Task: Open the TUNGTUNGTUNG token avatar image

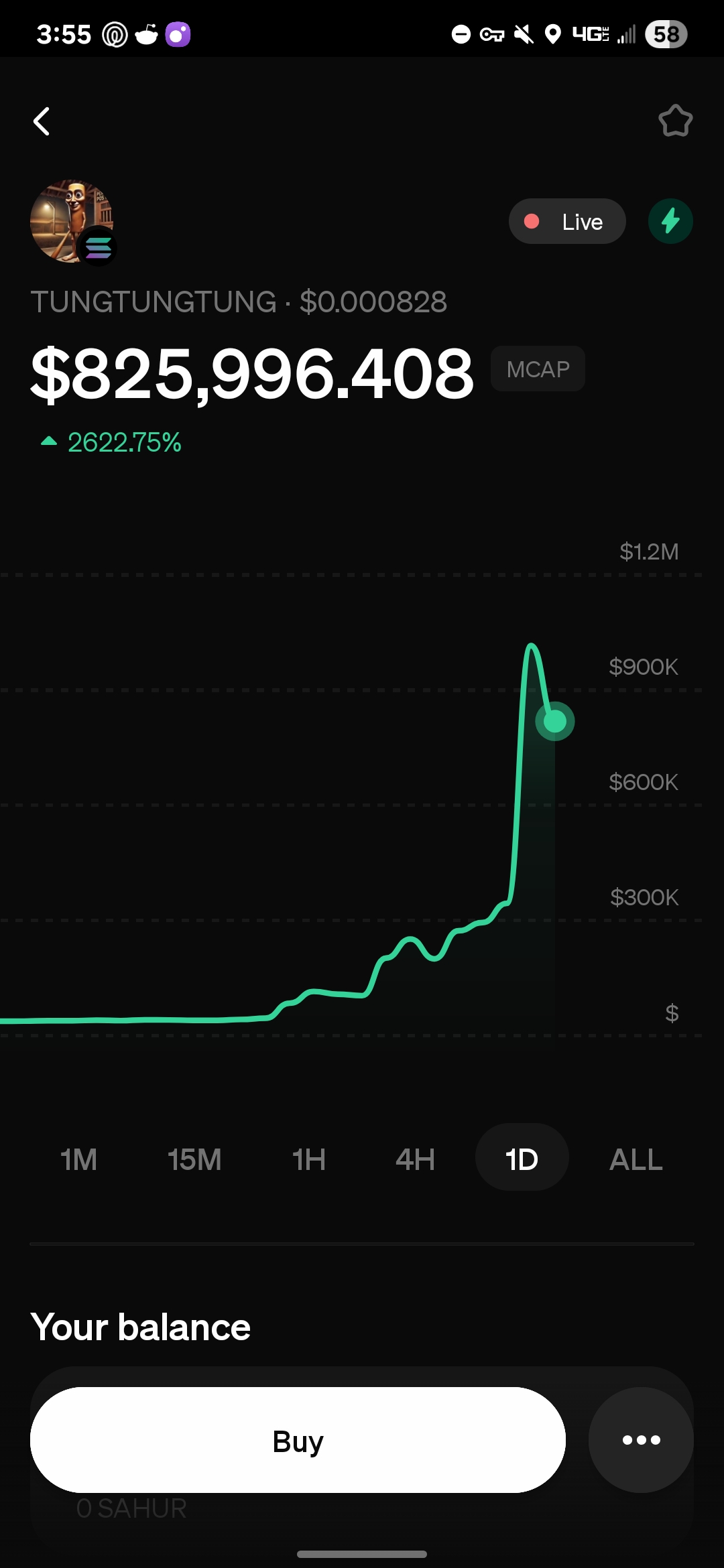Action: (x=72, y=221)
